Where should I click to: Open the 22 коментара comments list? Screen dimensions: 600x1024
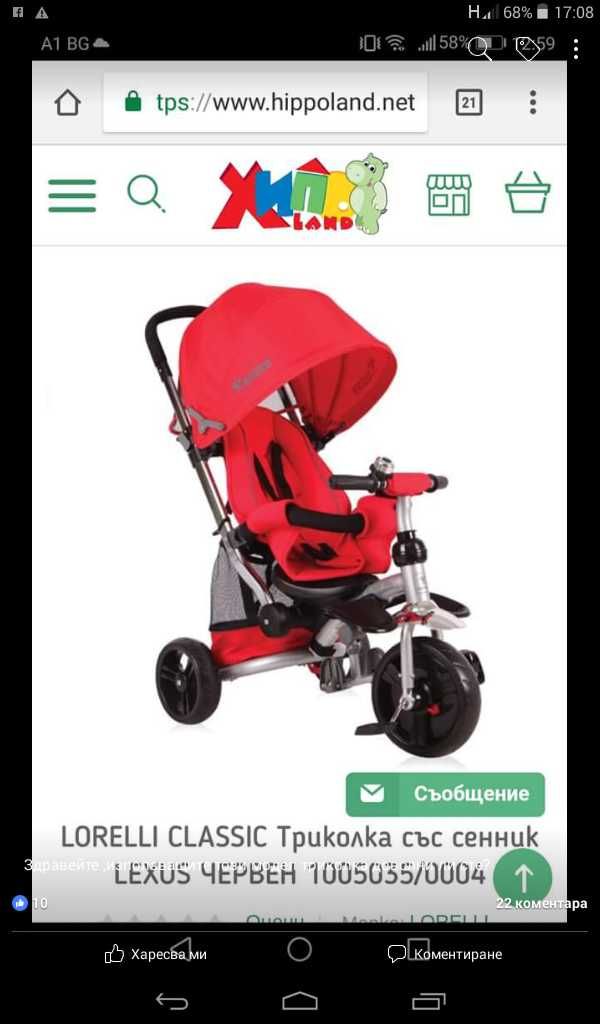pos(541,903)
